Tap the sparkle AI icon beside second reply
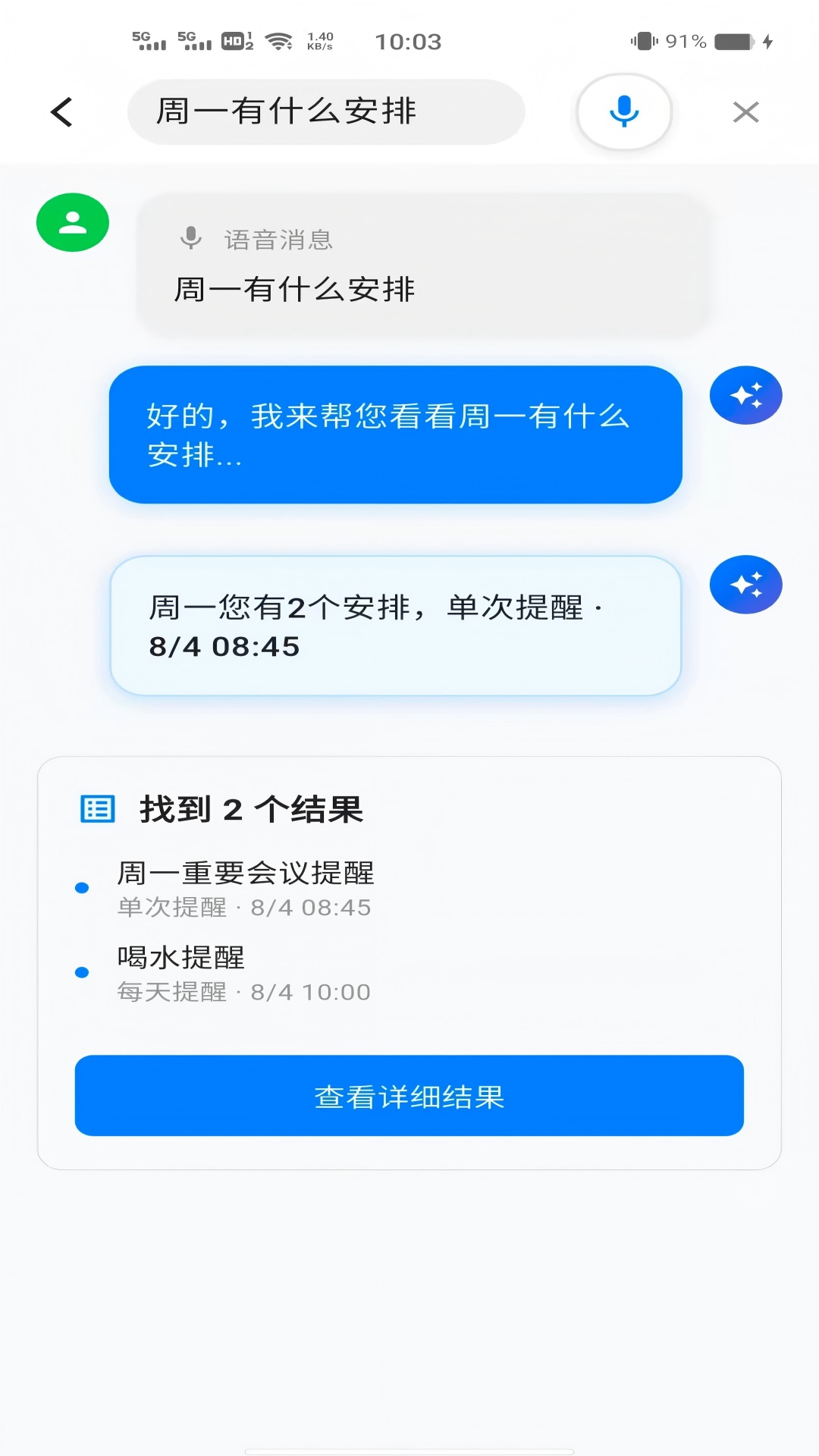Image resolution: width=819 pixels, height=1456 pixels. coord(745,585)
